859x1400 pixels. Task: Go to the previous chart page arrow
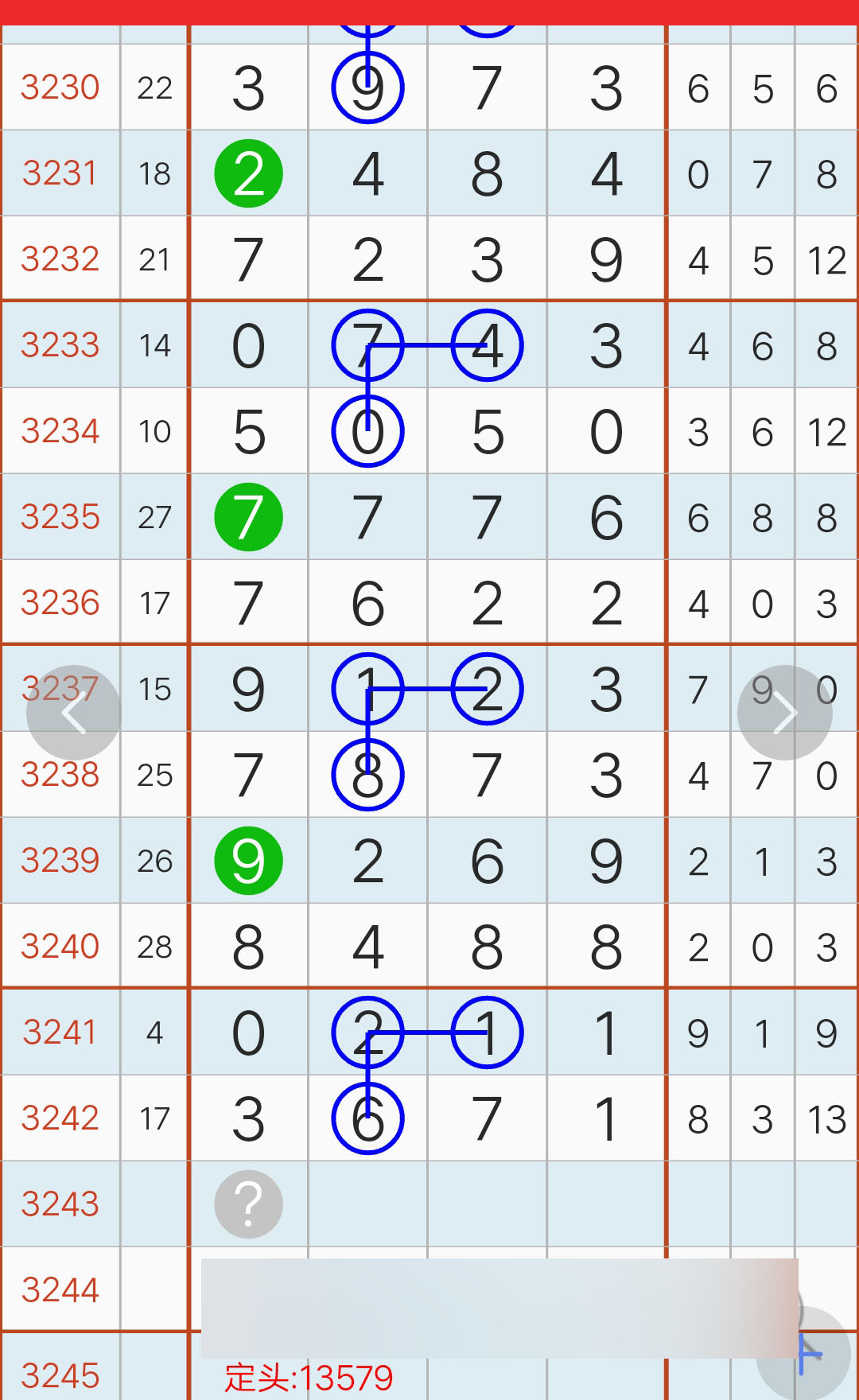(x=74, y=713)
